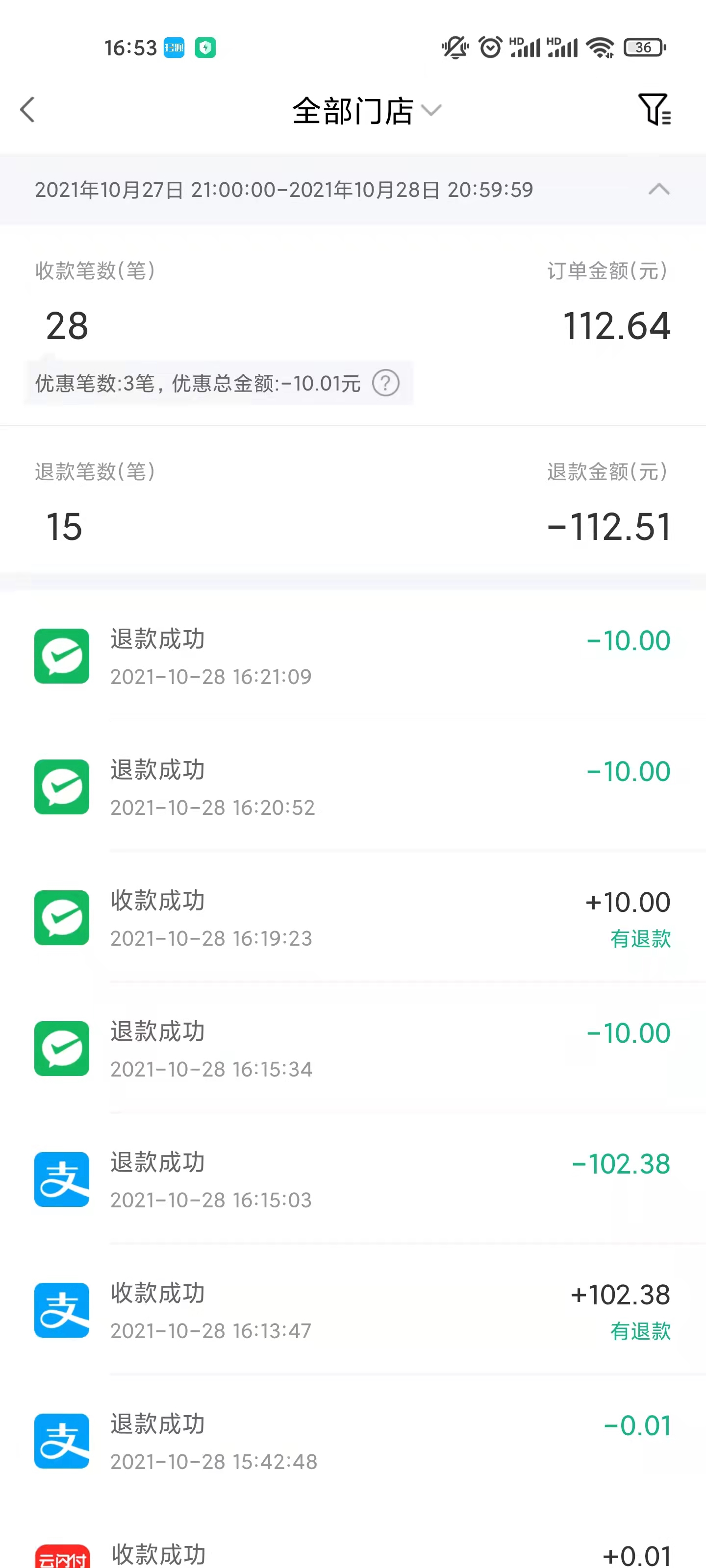Open the refund record at 16:21:09

click(352, 657)
